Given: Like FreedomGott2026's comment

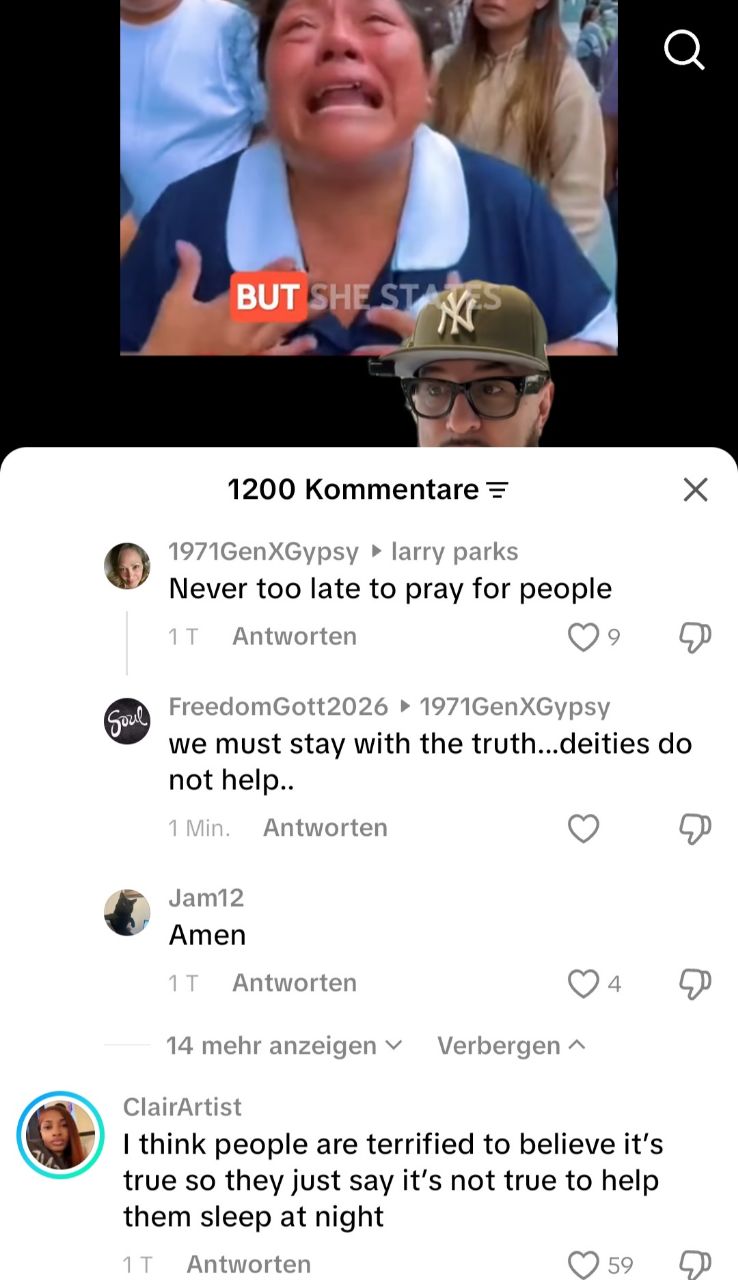Looking at the screenshot, I should [583, 828].
